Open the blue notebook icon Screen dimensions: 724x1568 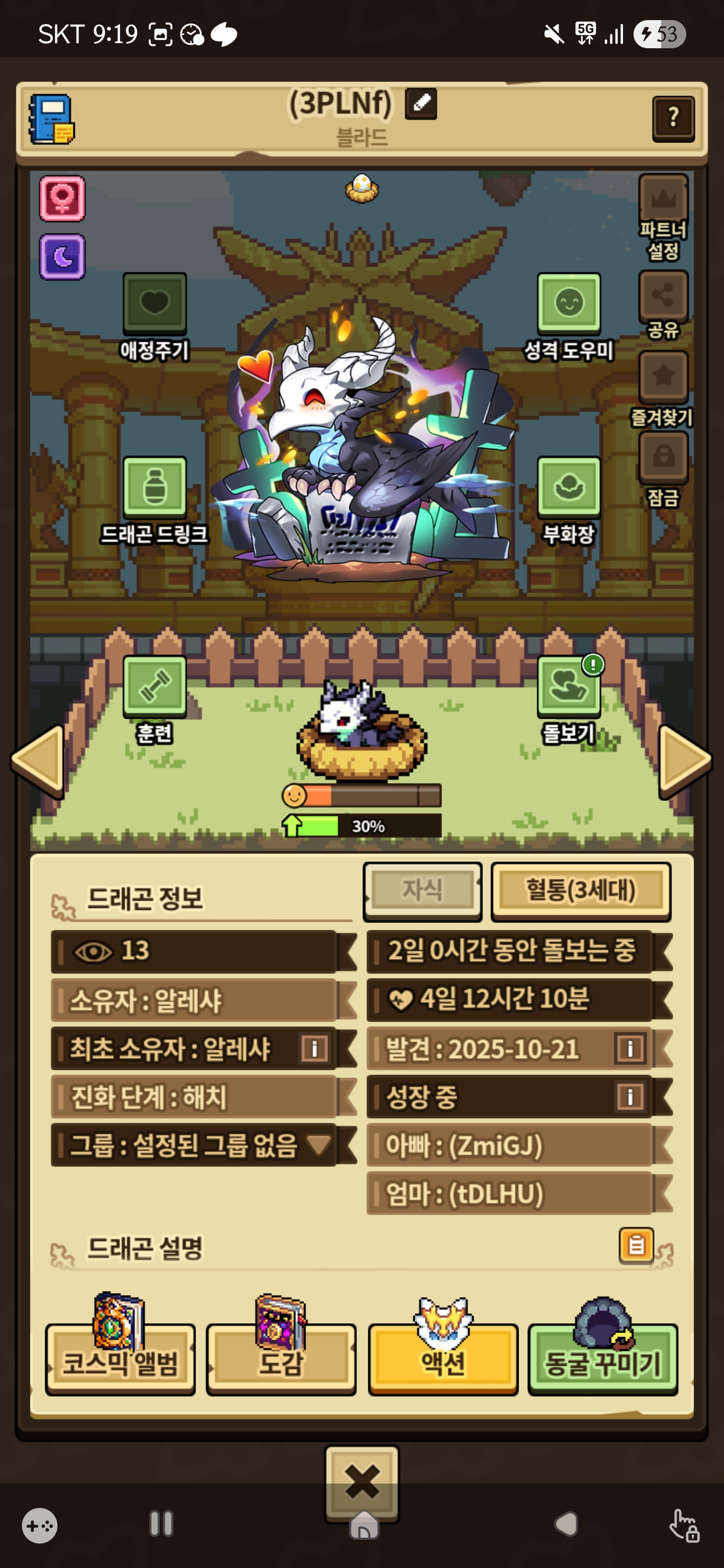(x=52, y=119)
